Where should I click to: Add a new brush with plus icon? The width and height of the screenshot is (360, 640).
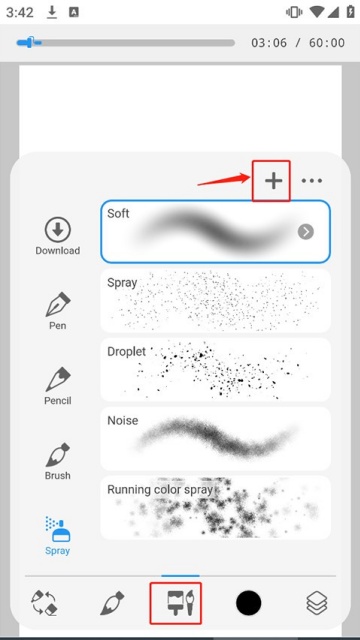pos(273,181)
